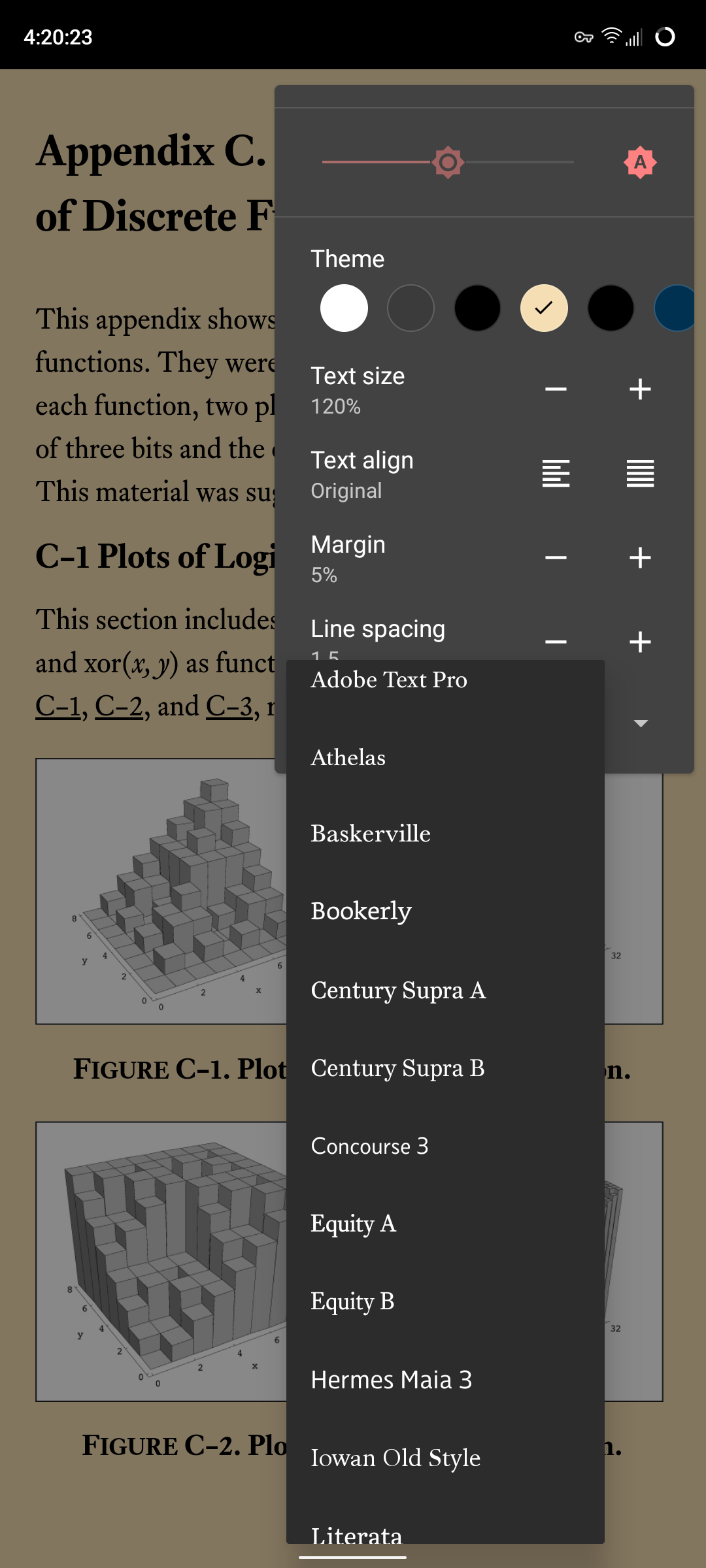Select Bookerly font
The height and width of the screenshot is (1568, 706).
(361, 911)
